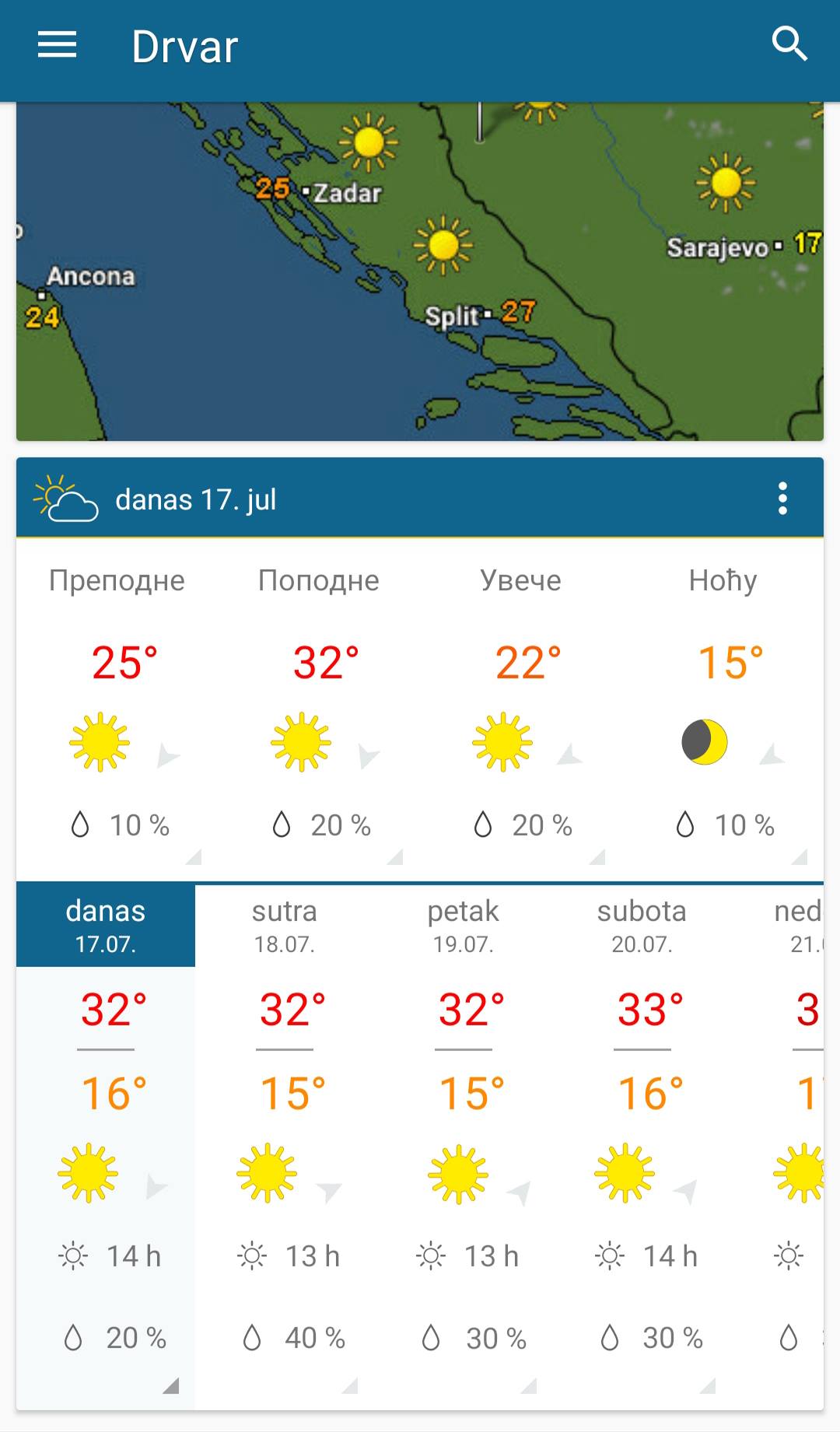Viewport: 840px width, 1432px height.
Task: Expand the Преподне forecast details
Action: pyautogui.click(x=117, y=709)
